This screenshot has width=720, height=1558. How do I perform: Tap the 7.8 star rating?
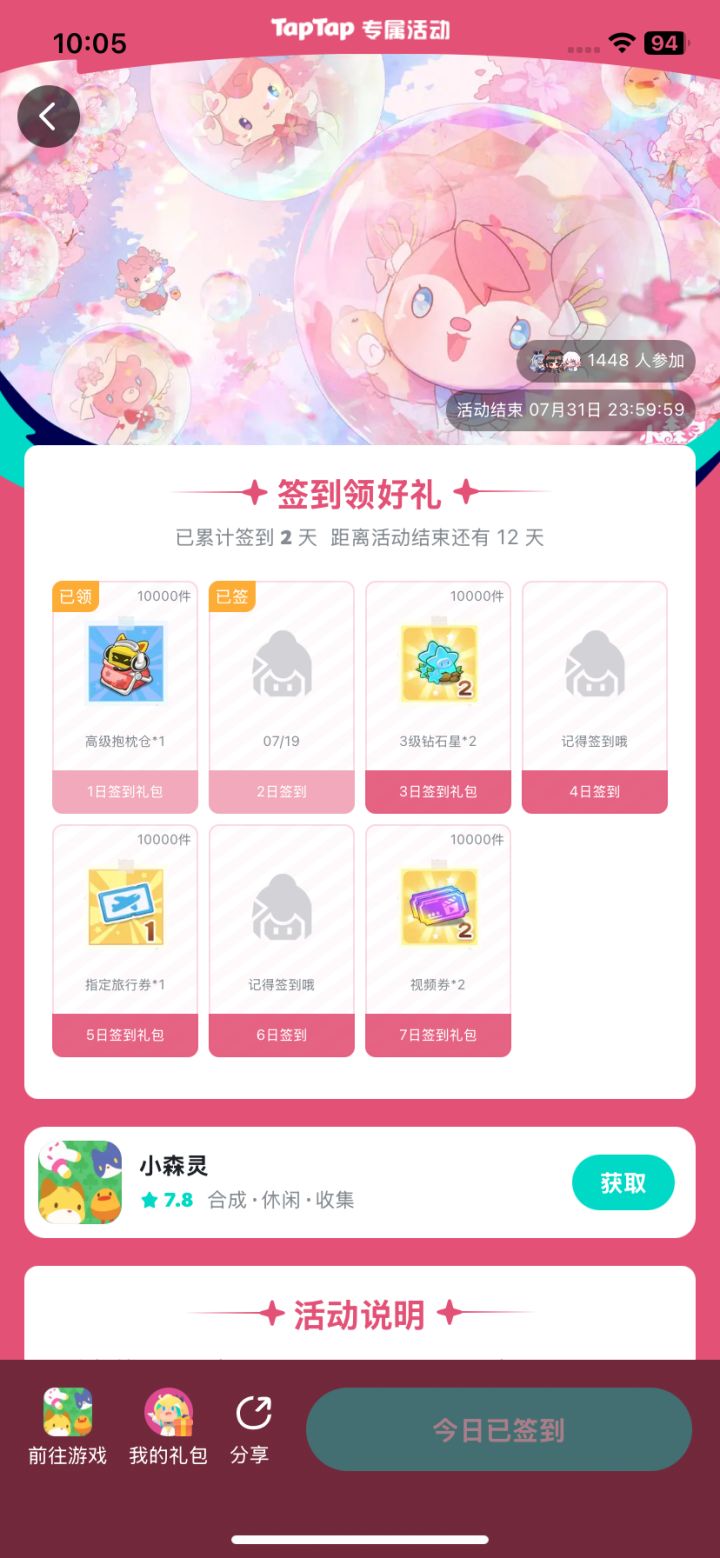pos(171,1200)
